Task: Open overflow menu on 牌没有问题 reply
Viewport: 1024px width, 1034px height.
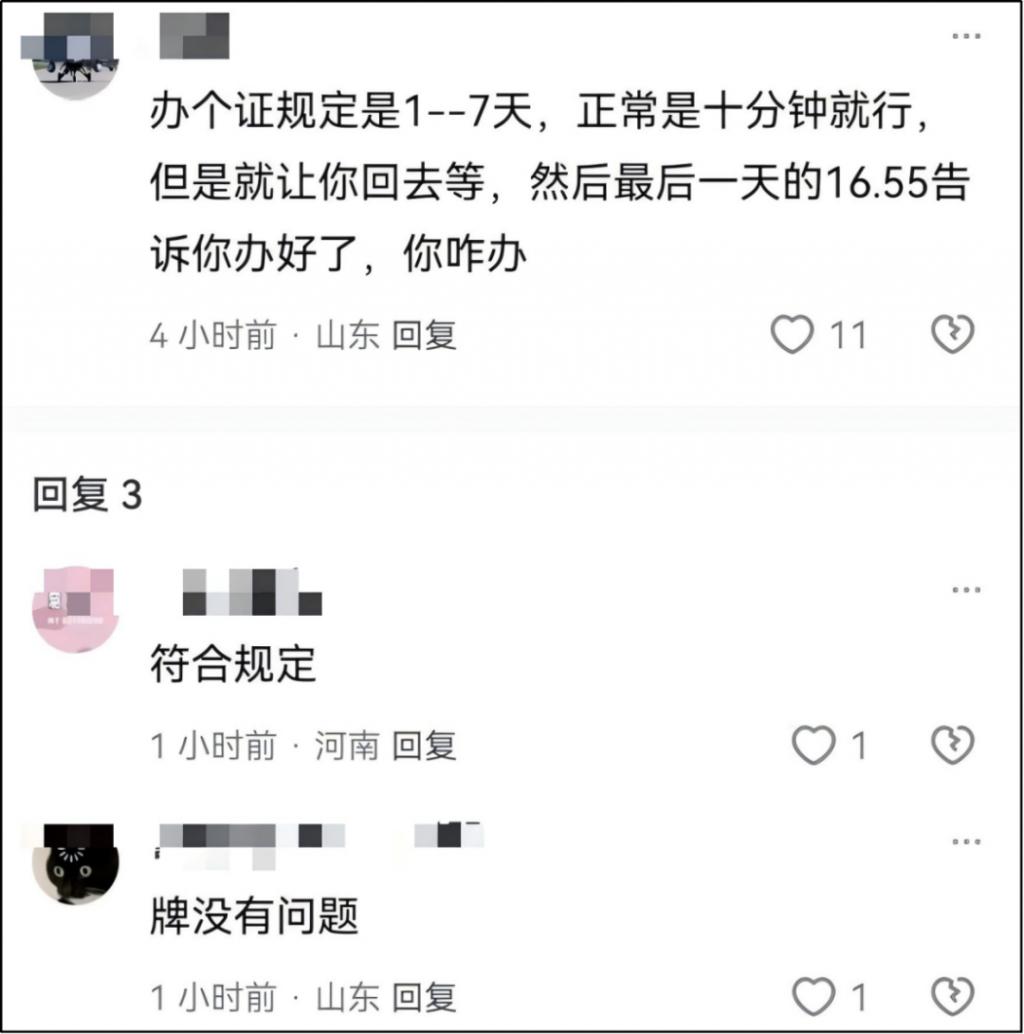Action: pyautogui.click(x=965, y=841)
